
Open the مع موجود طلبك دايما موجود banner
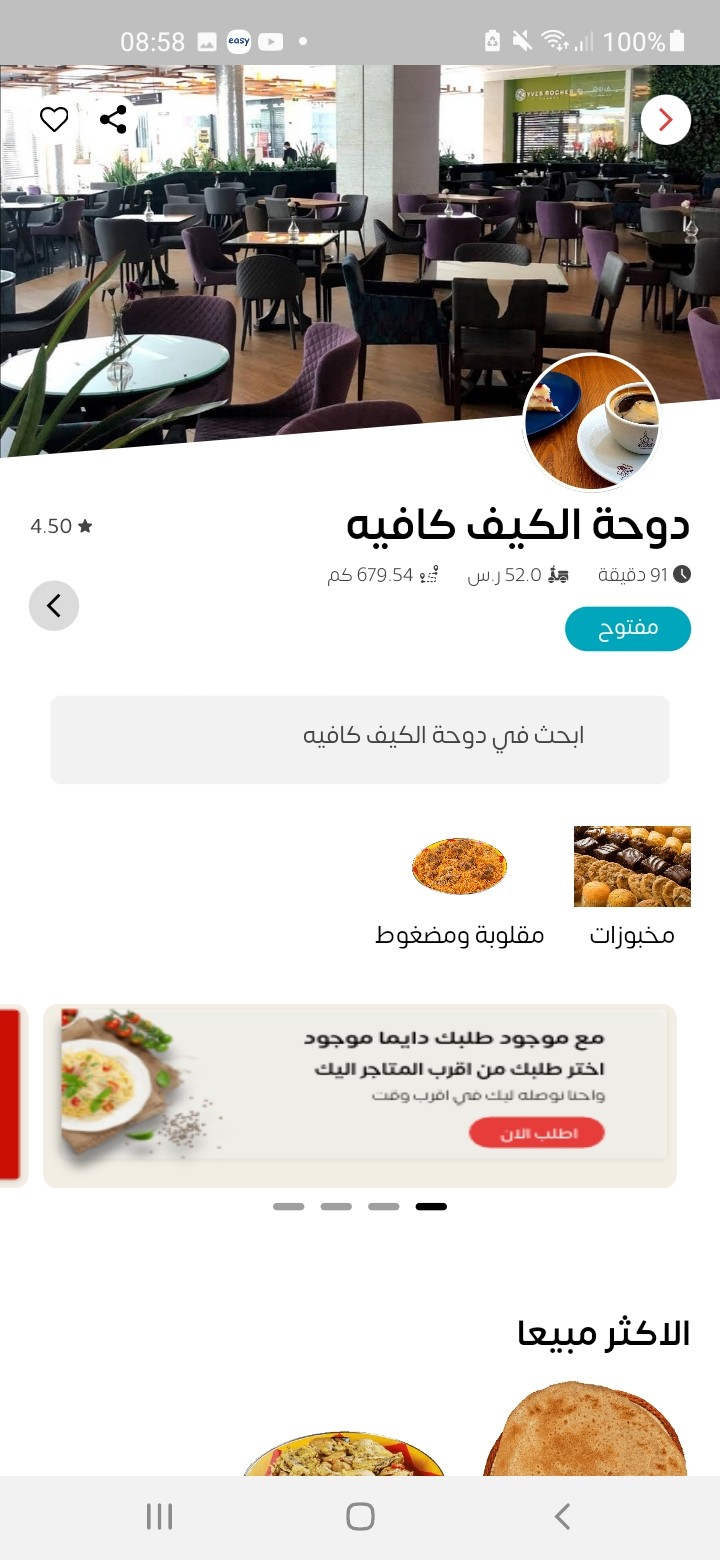[360, 1096]
